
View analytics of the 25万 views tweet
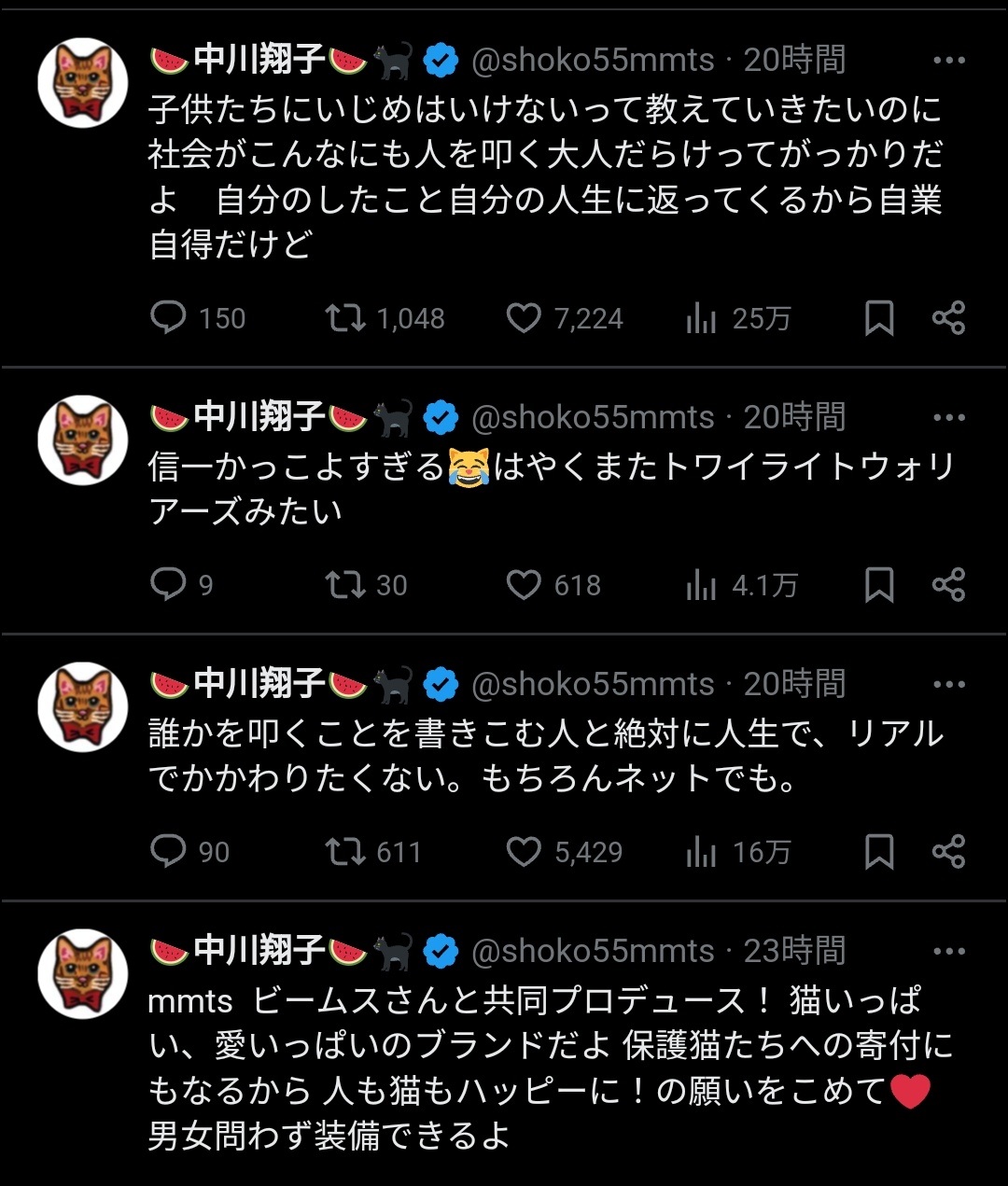tap(702, 318)
